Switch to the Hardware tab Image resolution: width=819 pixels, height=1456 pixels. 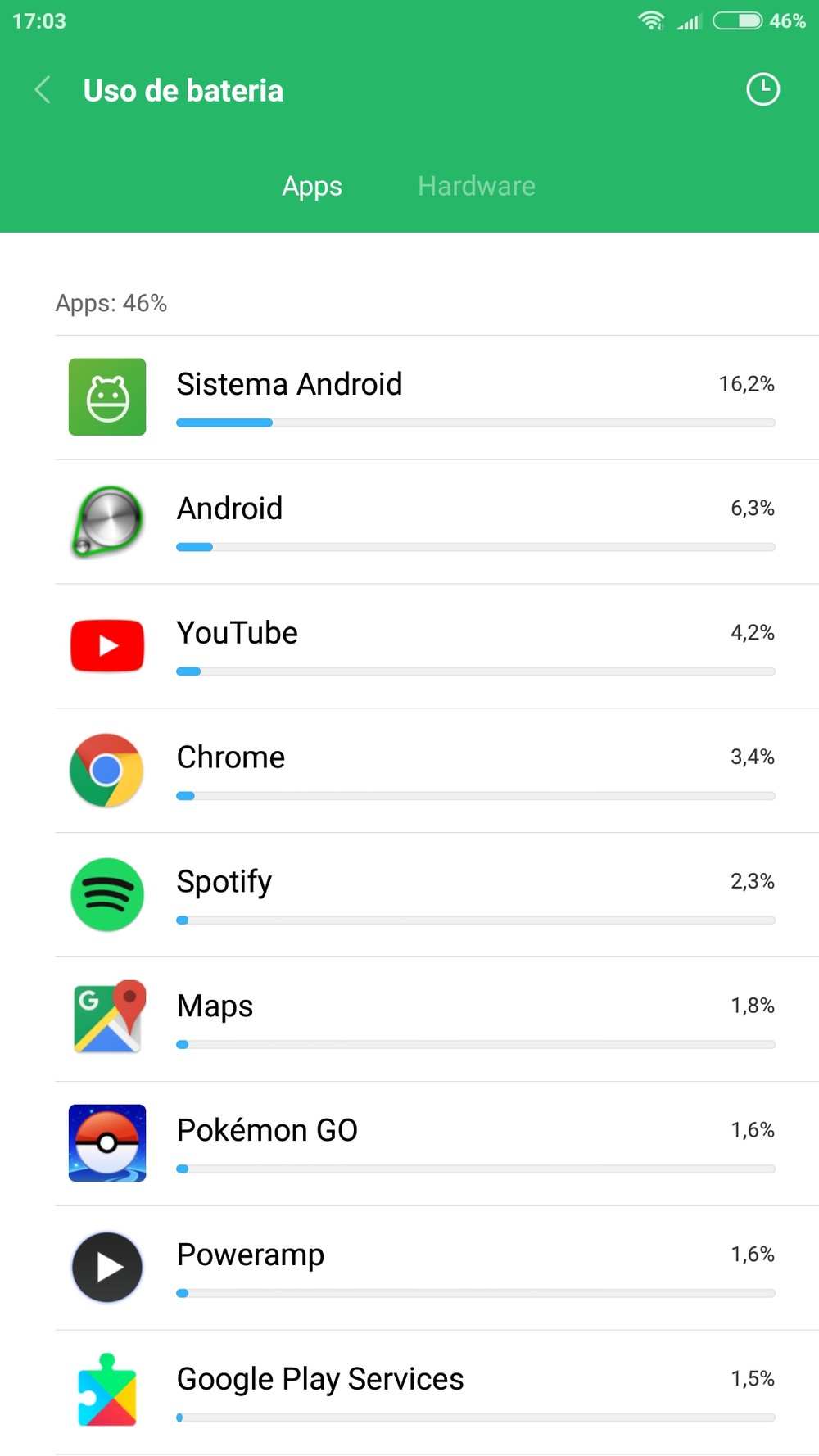476,186
